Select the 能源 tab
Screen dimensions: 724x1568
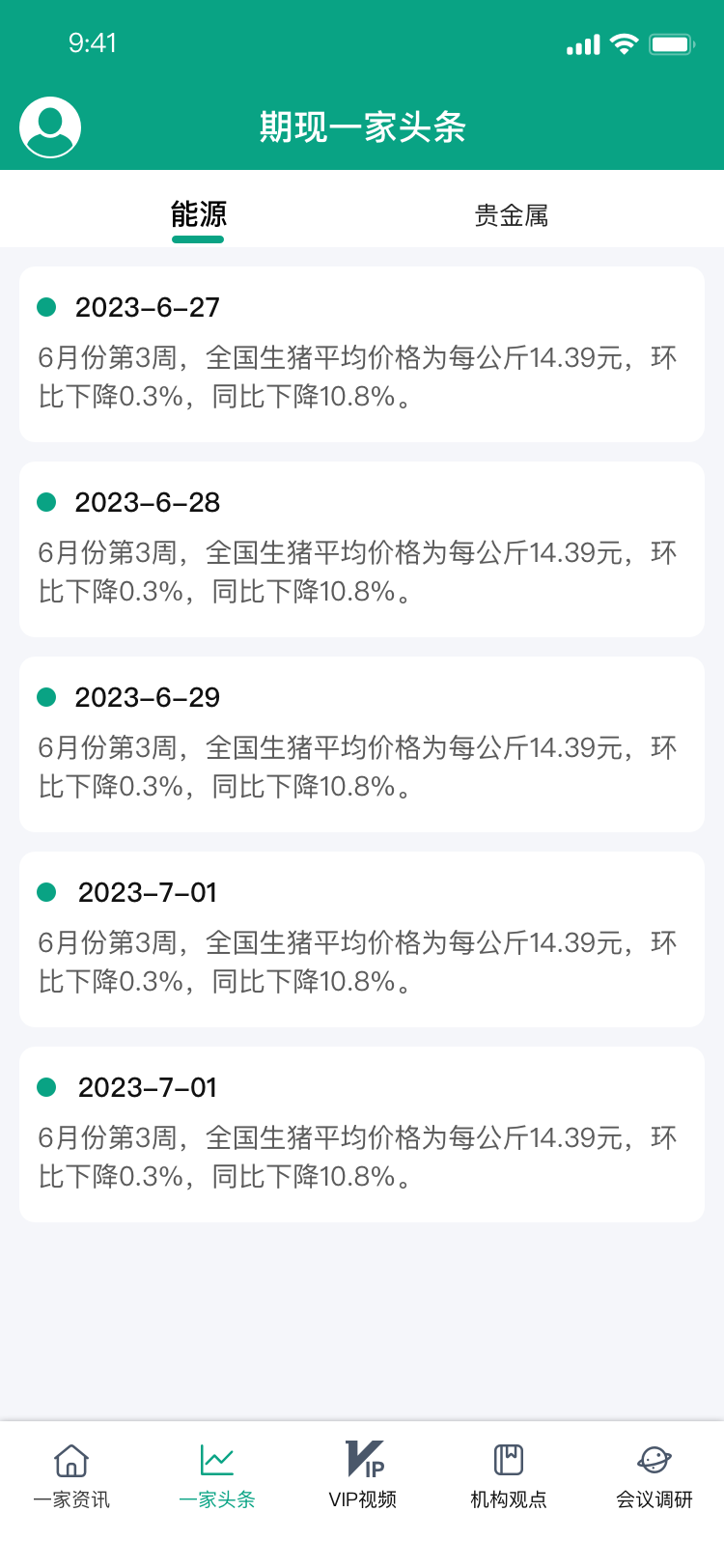point(198,215)
